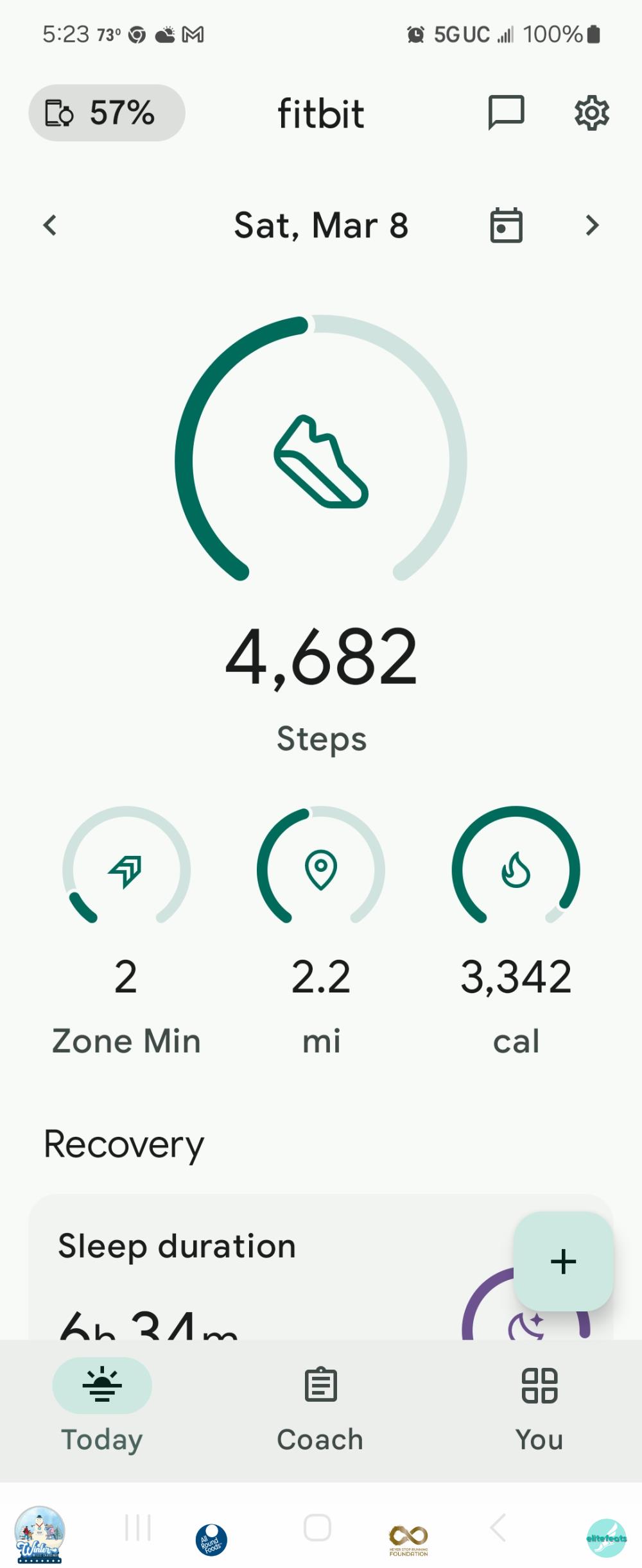Viewport: 642px width, 1568px height.
Task: Open the calendar date picker
Action: 506,225
